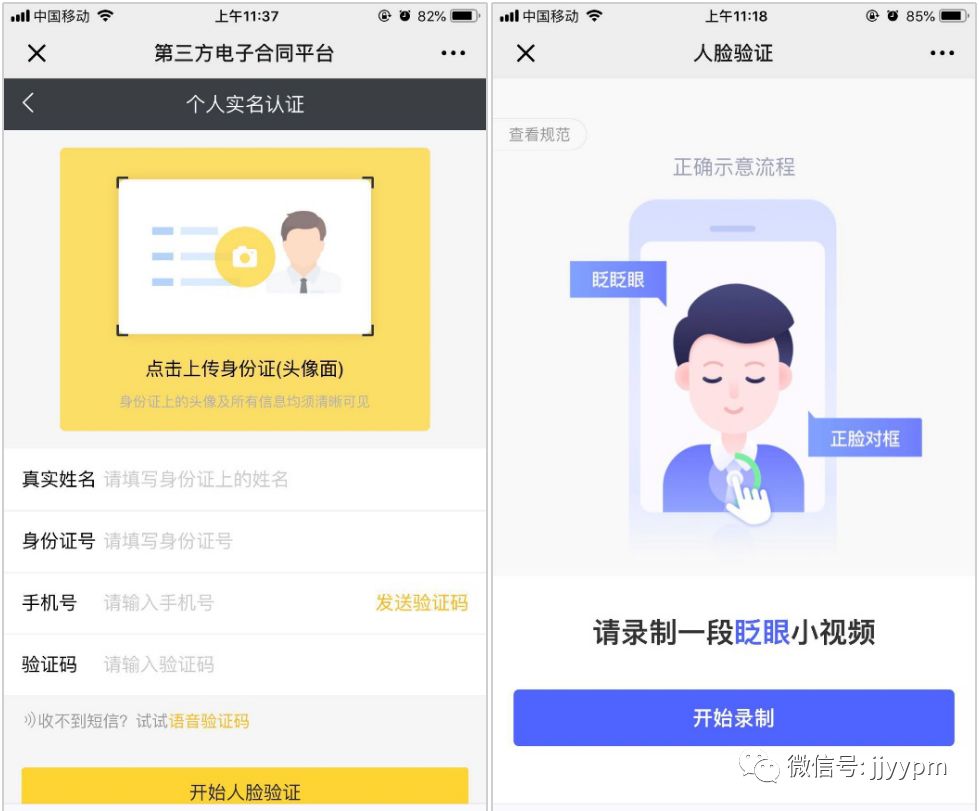Image resolution: width=979 pixels, height=811 pixels.
Task: Start face verification with 开始人脸验证
Action: pos(245,791)
